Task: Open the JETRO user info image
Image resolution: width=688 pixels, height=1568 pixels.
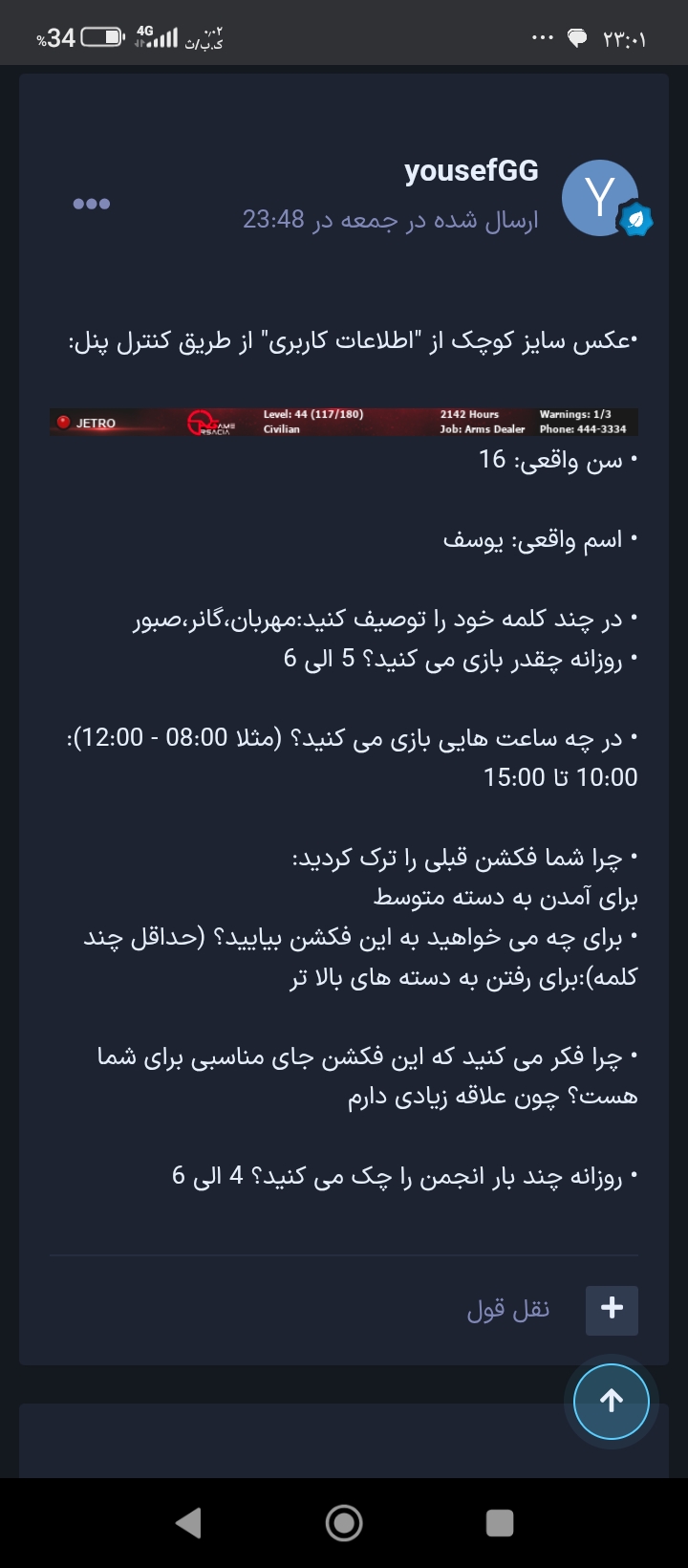Action: pos(344,422)
